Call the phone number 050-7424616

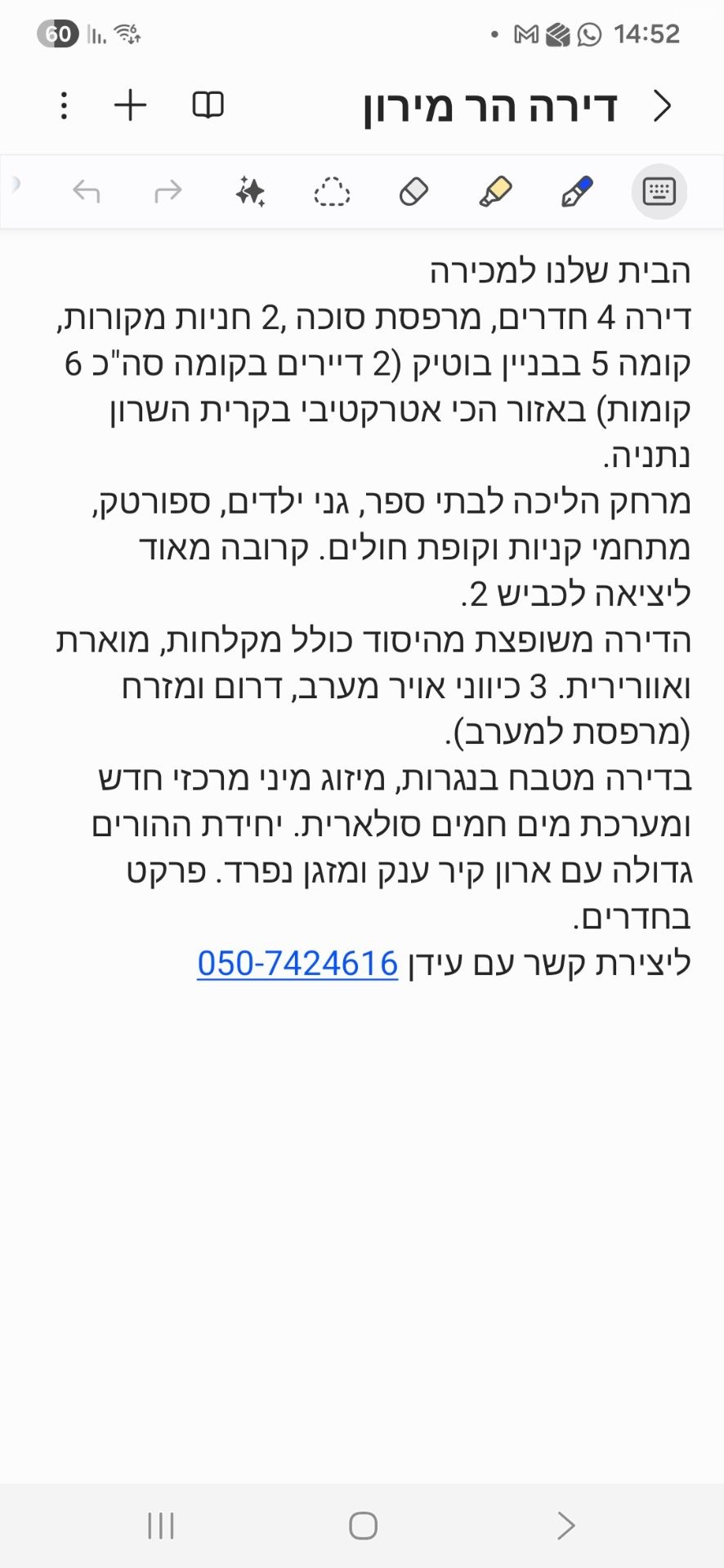pyautogui.click(x=297, y=964)
